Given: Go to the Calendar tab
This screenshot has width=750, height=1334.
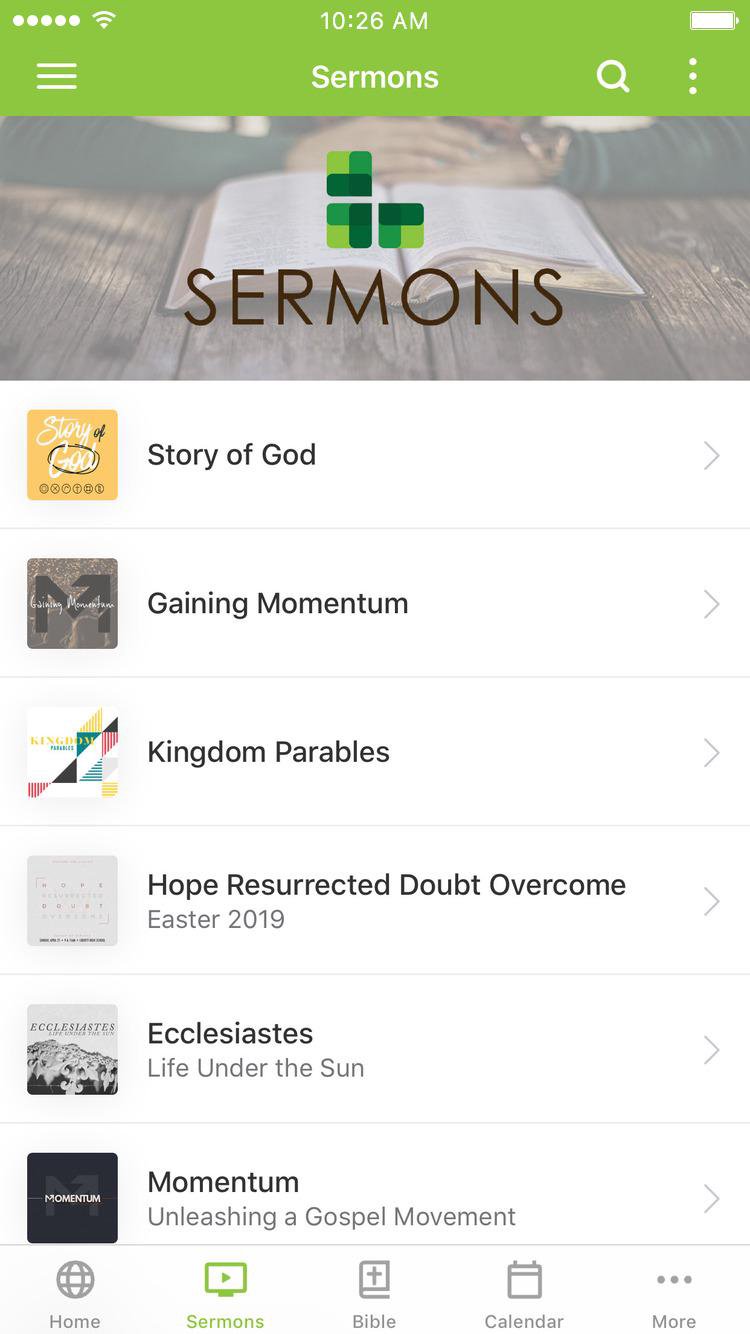Looking at the screenshot, I should (x=524, y=1294).
